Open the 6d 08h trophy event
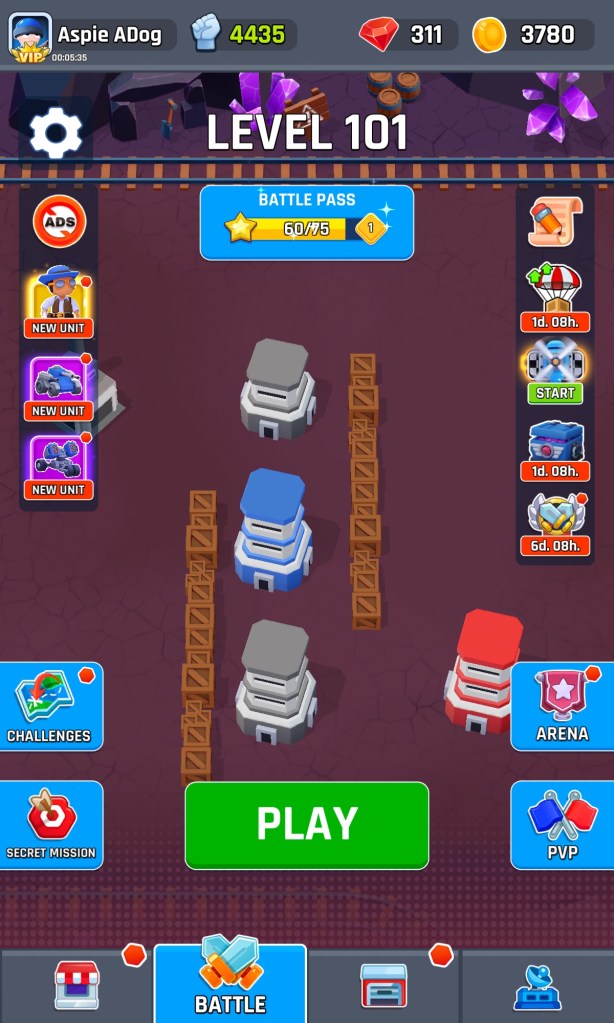 [x=555, y=523]
